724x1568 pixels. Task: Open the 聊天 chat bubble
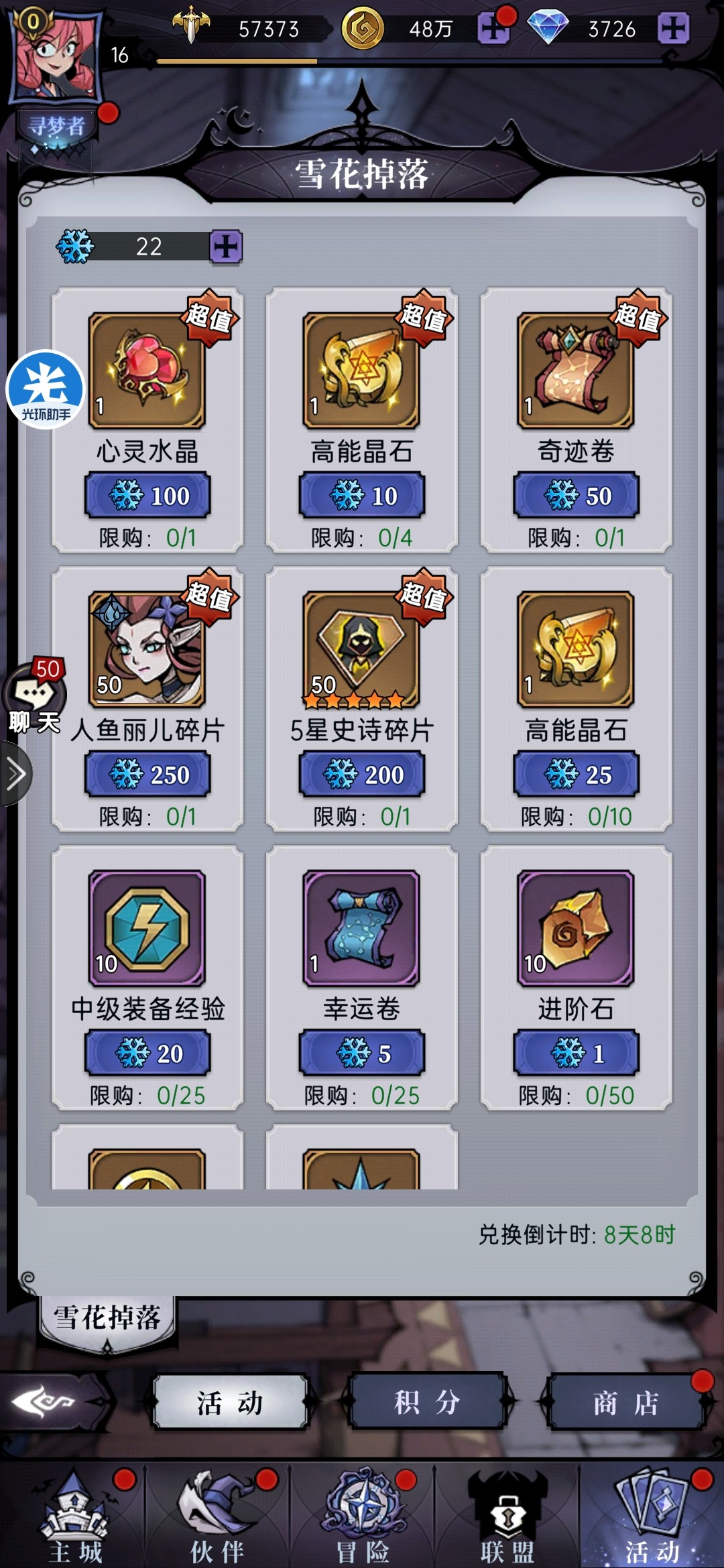click(x=35, y=697)
